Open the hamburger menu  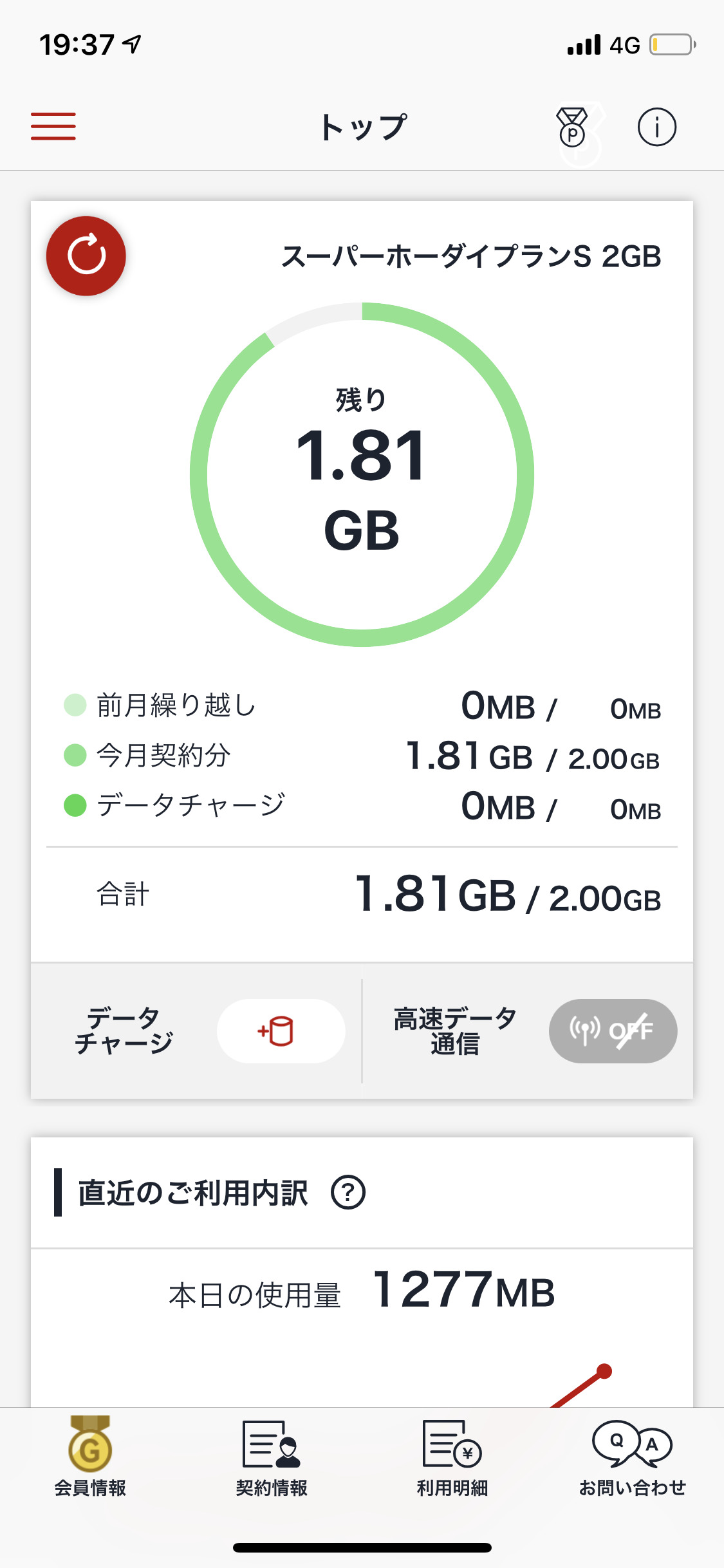pos(53,126)
